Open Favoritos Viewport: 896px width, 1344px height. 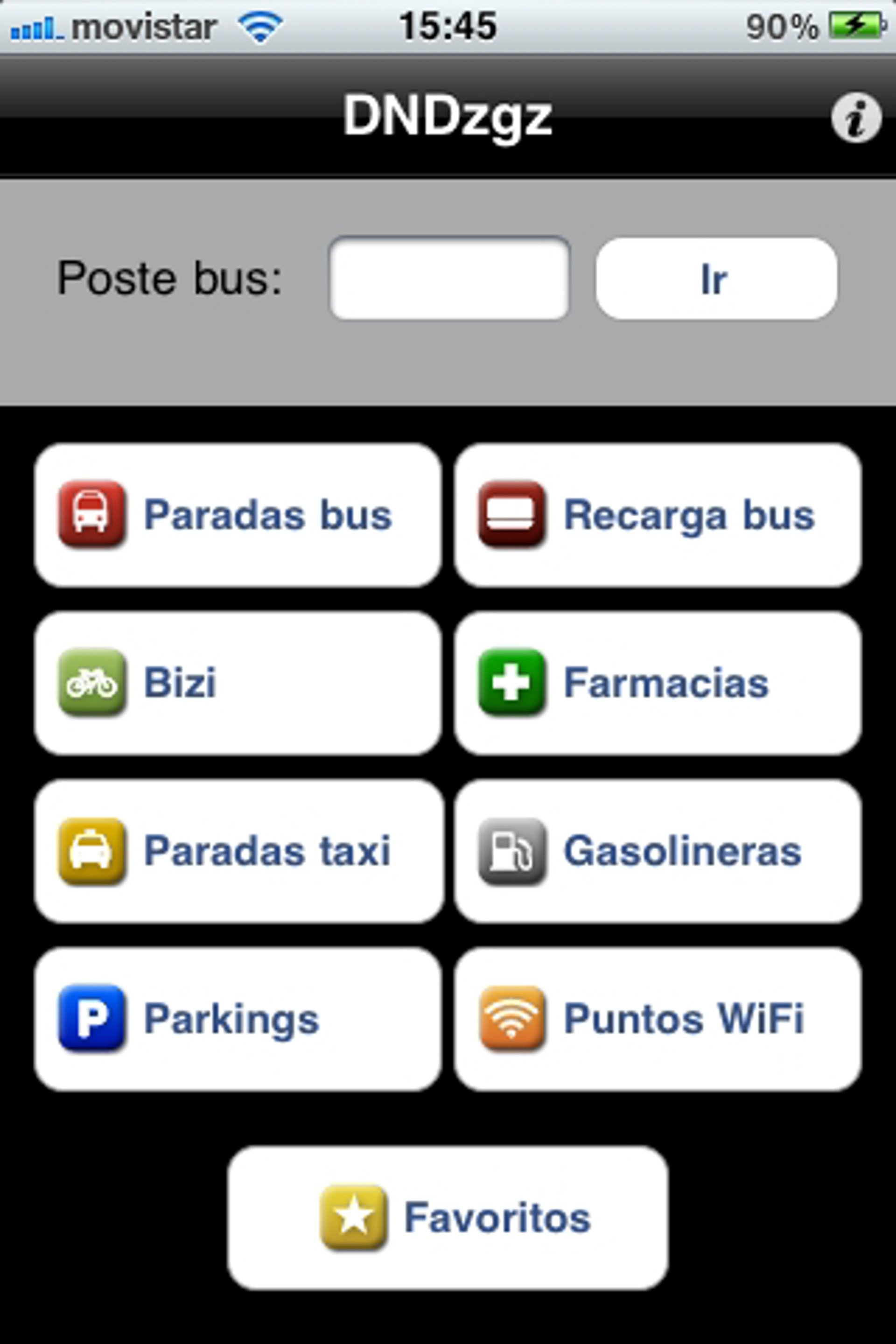click(x=448, y=1218)
